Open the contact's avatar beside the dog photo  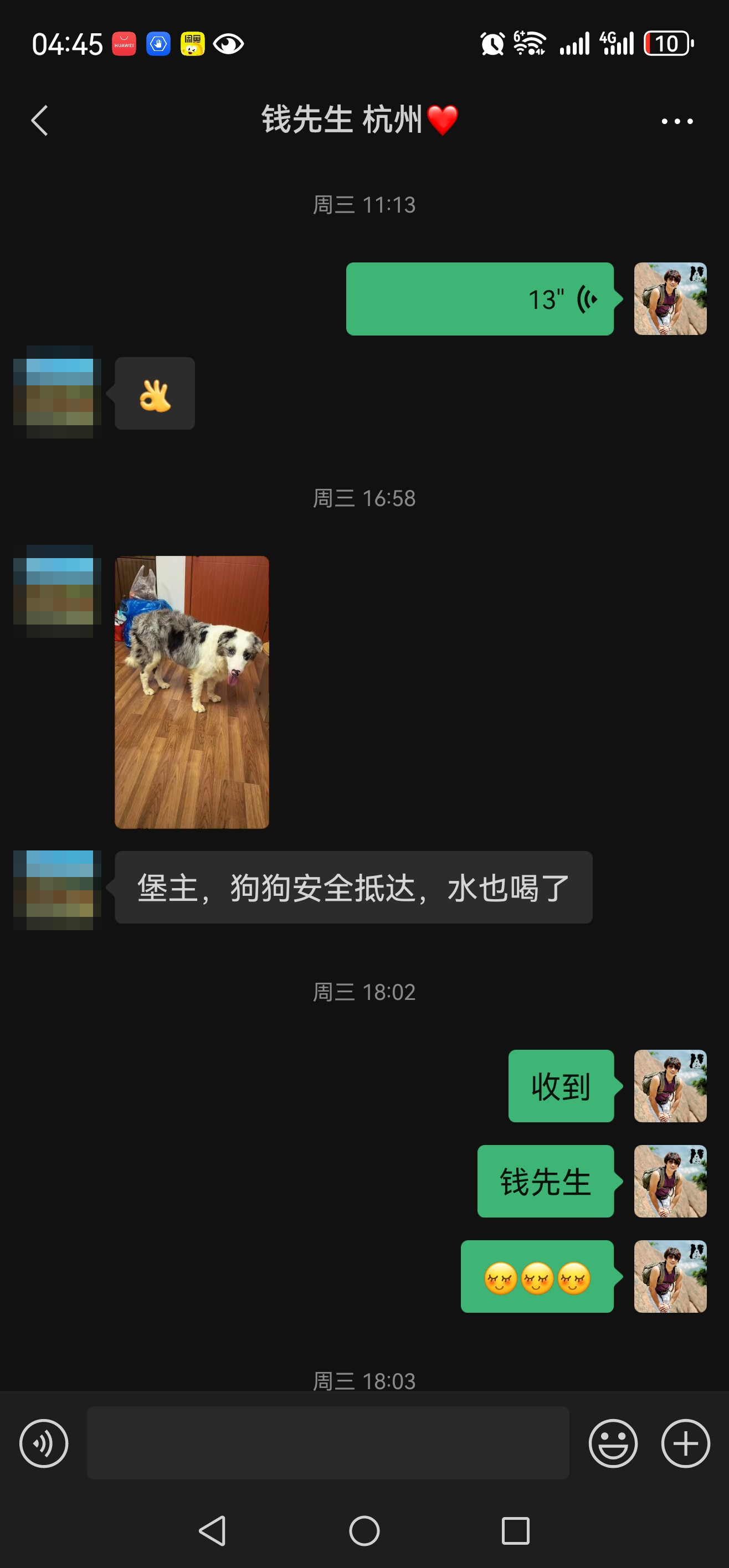[57, 591]
